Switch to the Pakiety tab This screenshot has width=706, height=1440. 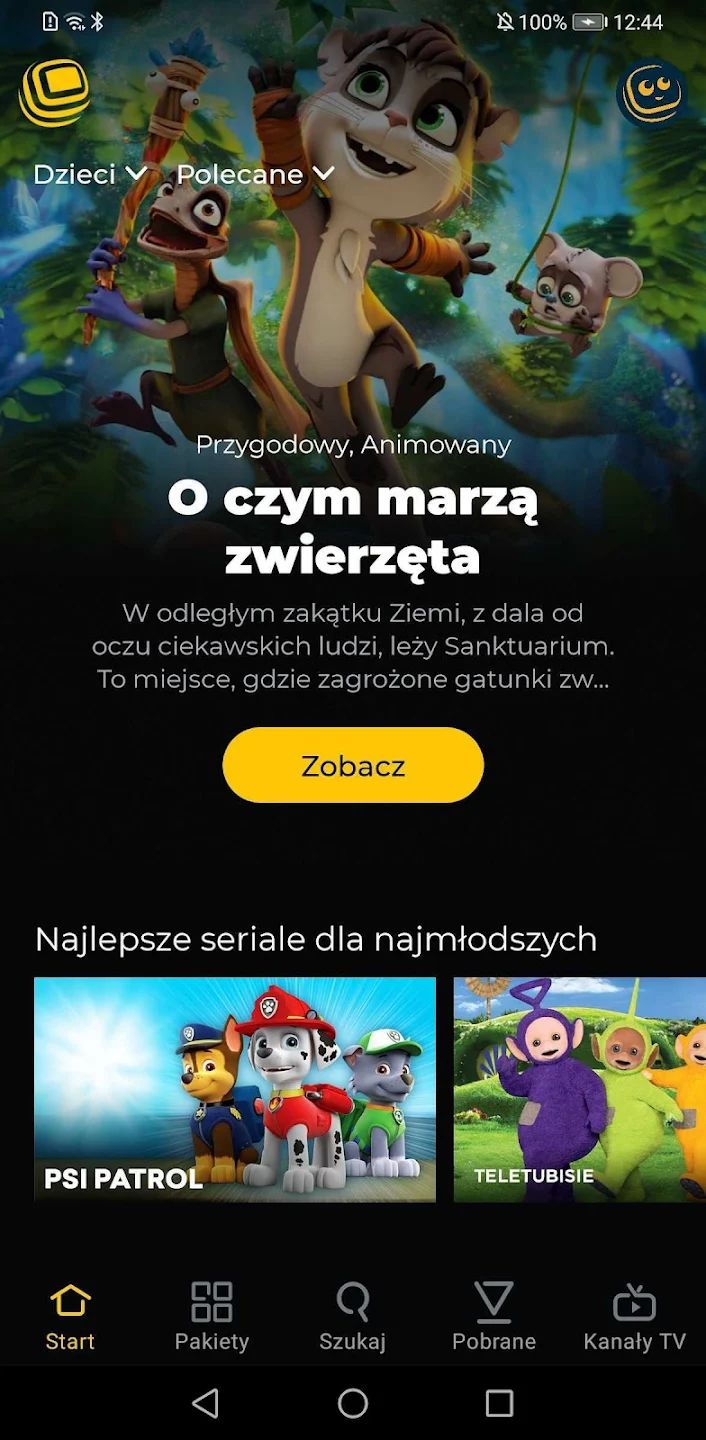click(212, 1317)
